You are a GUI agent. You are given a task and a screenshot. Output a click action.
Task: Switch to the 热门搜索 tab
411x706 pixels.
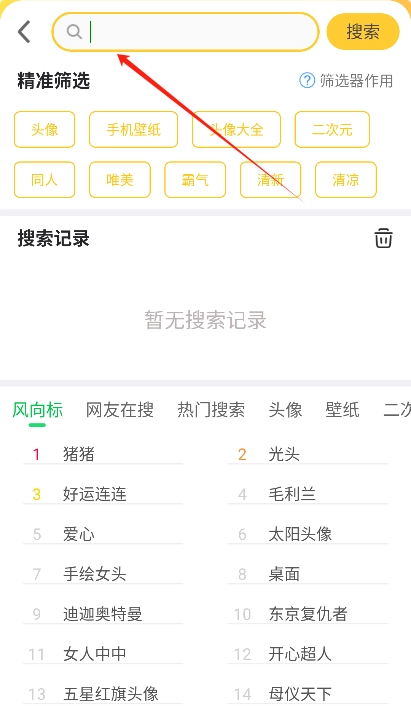(211, 410)
